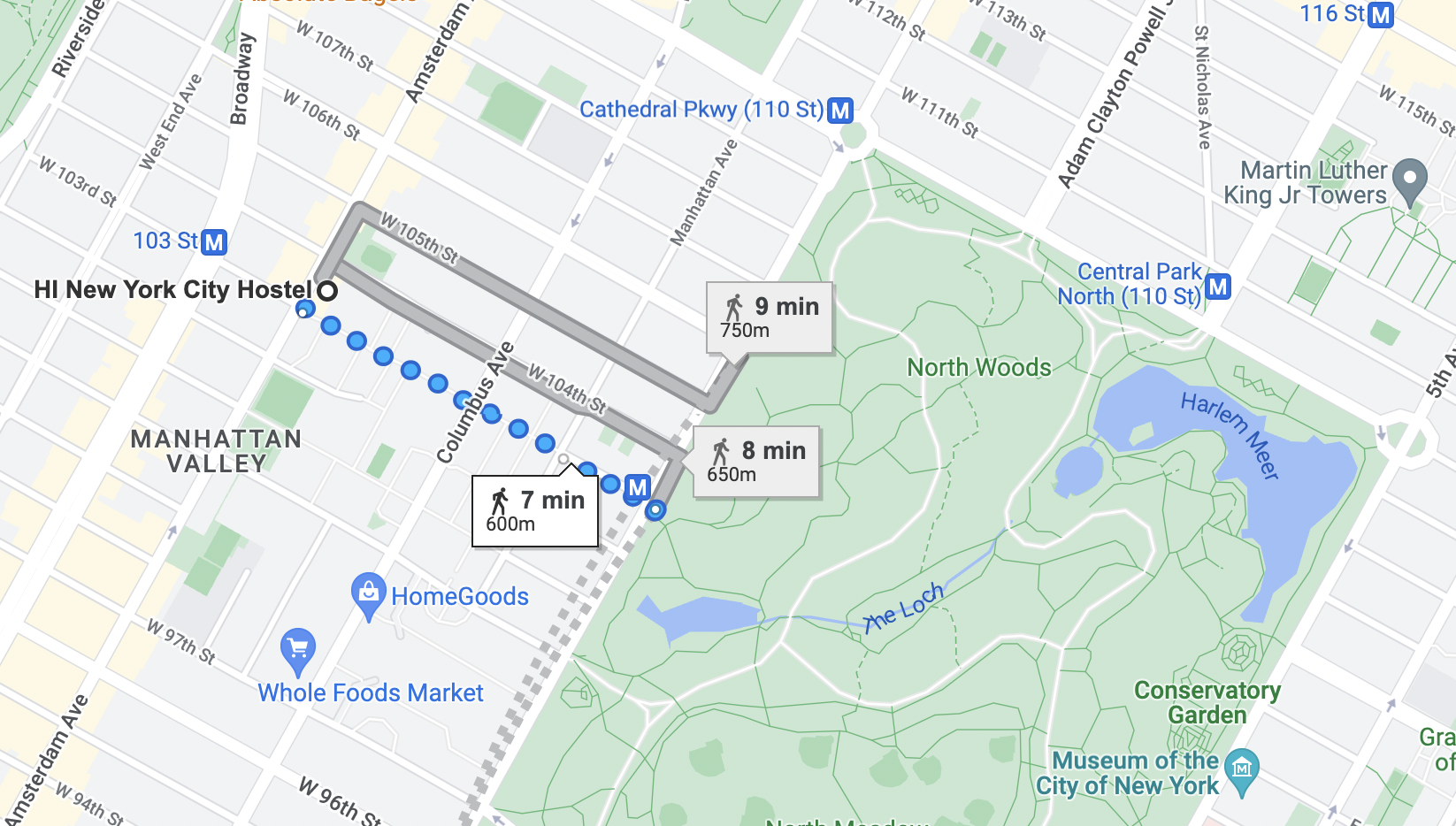Open Martin Luther King Jr Towers pin

click(x=1409, y=180)
